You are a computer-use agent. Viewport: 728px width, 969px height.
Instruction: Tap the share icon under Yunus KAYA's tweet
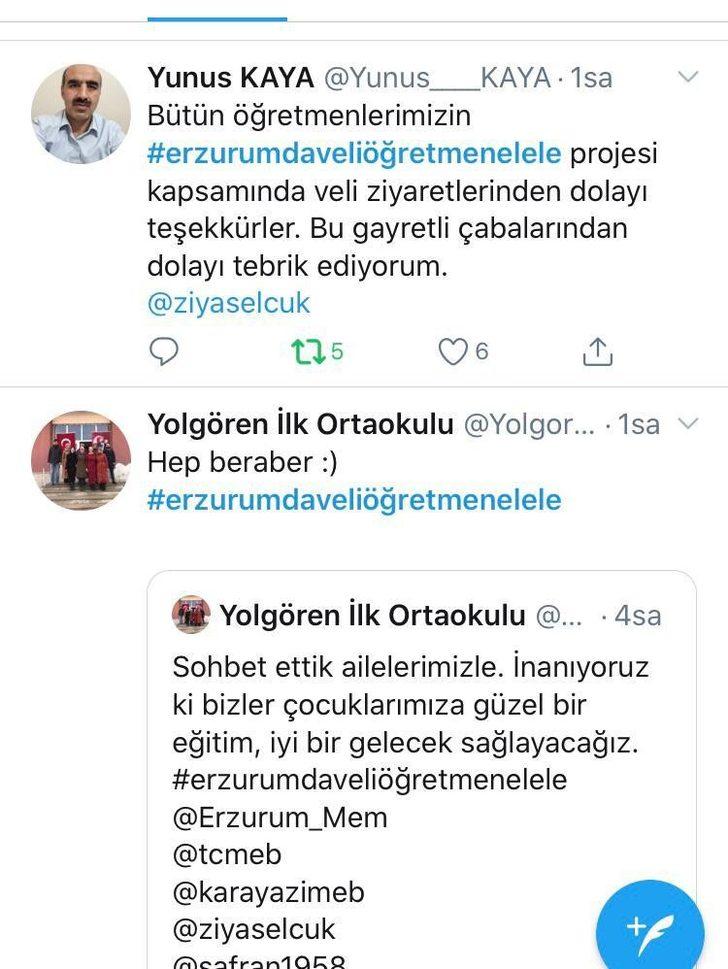pos(599,350)
